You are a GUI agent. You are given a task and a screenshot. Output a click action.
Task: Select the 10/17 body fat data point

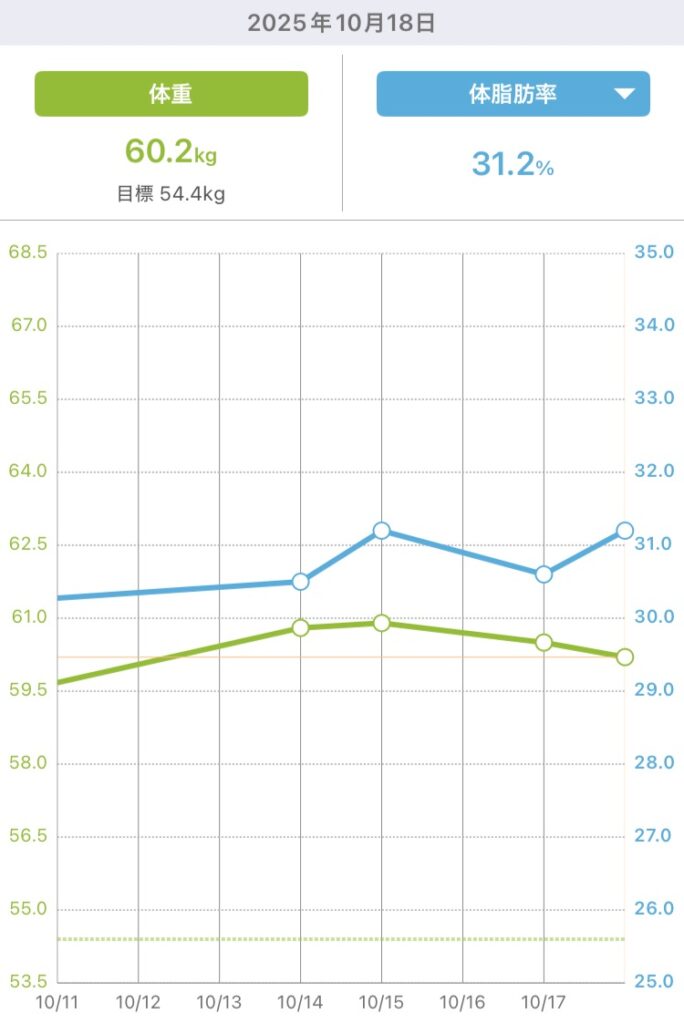(x=544, y=574)
